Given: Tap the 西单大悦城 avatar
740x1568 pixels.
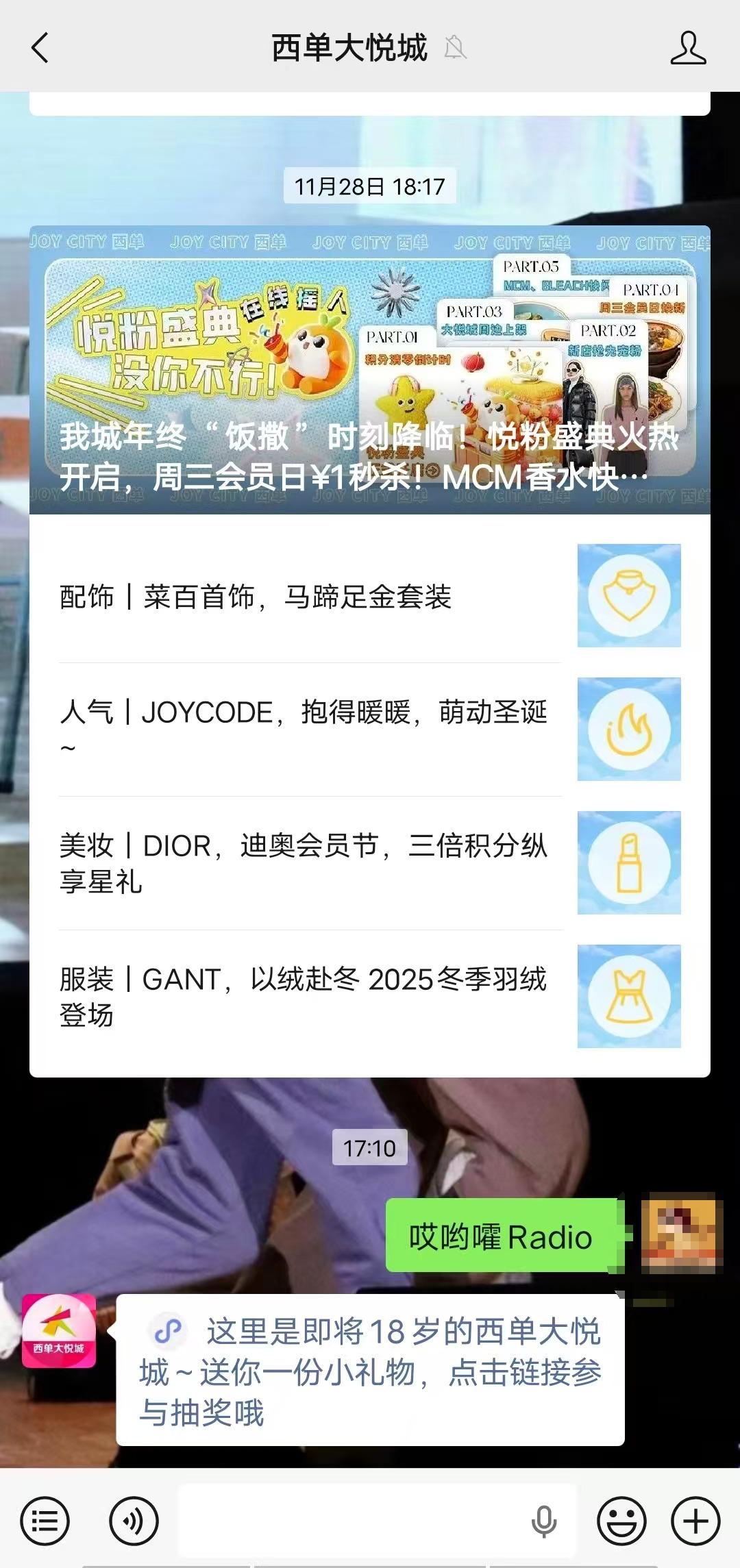Looking at the screenshot, I should (59, 1332).
